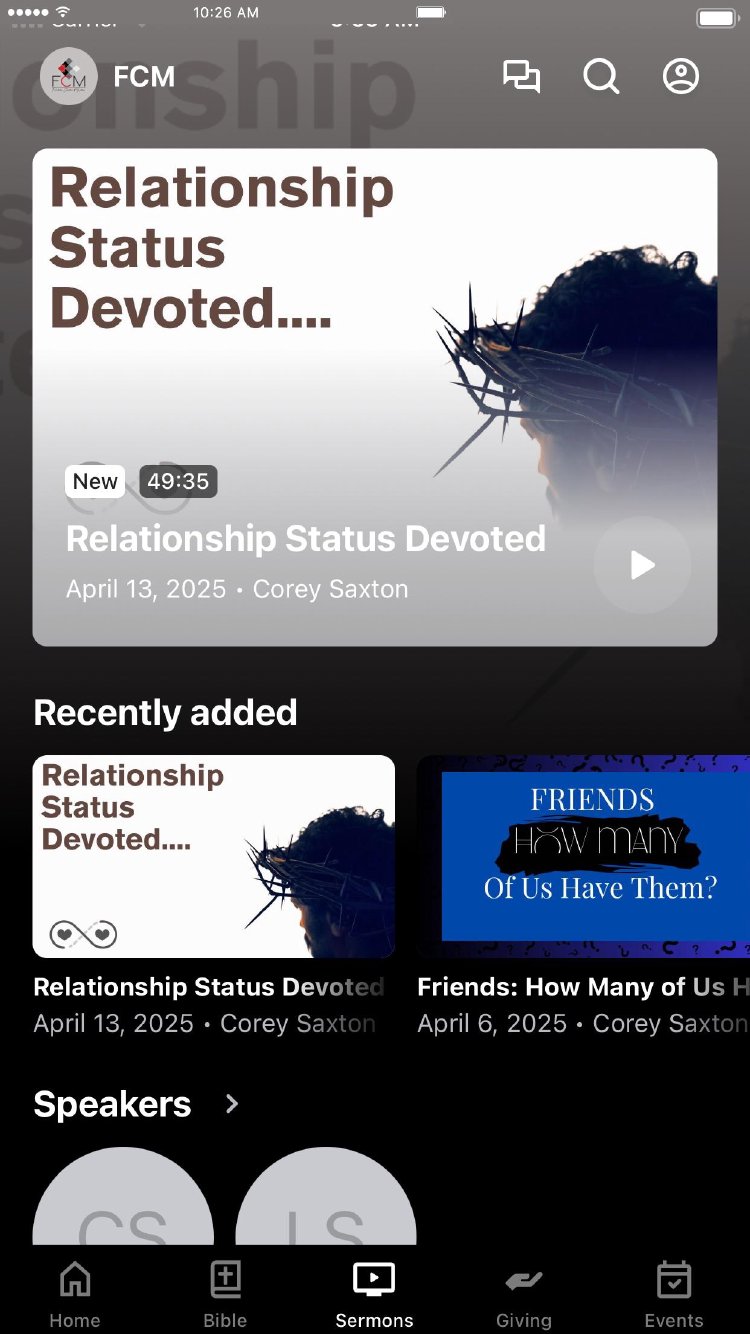The width and height of the screenshot is (750, 1334).
Task: Go to the Home tab
Action: pyautogui.click(x=75, y=1294)
